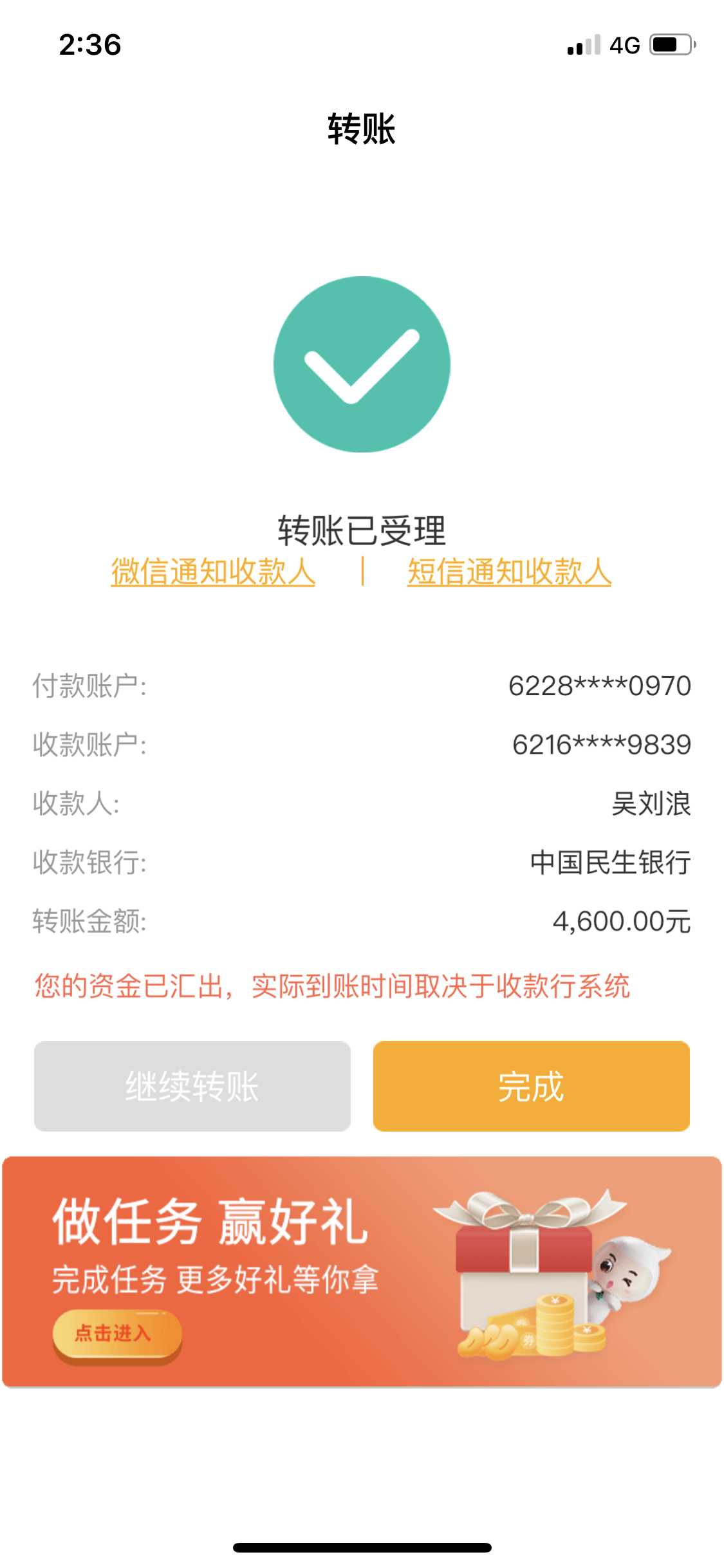
Task: Open the 做任务 赢好礼 promo banner
Action: coord(362,1272)
